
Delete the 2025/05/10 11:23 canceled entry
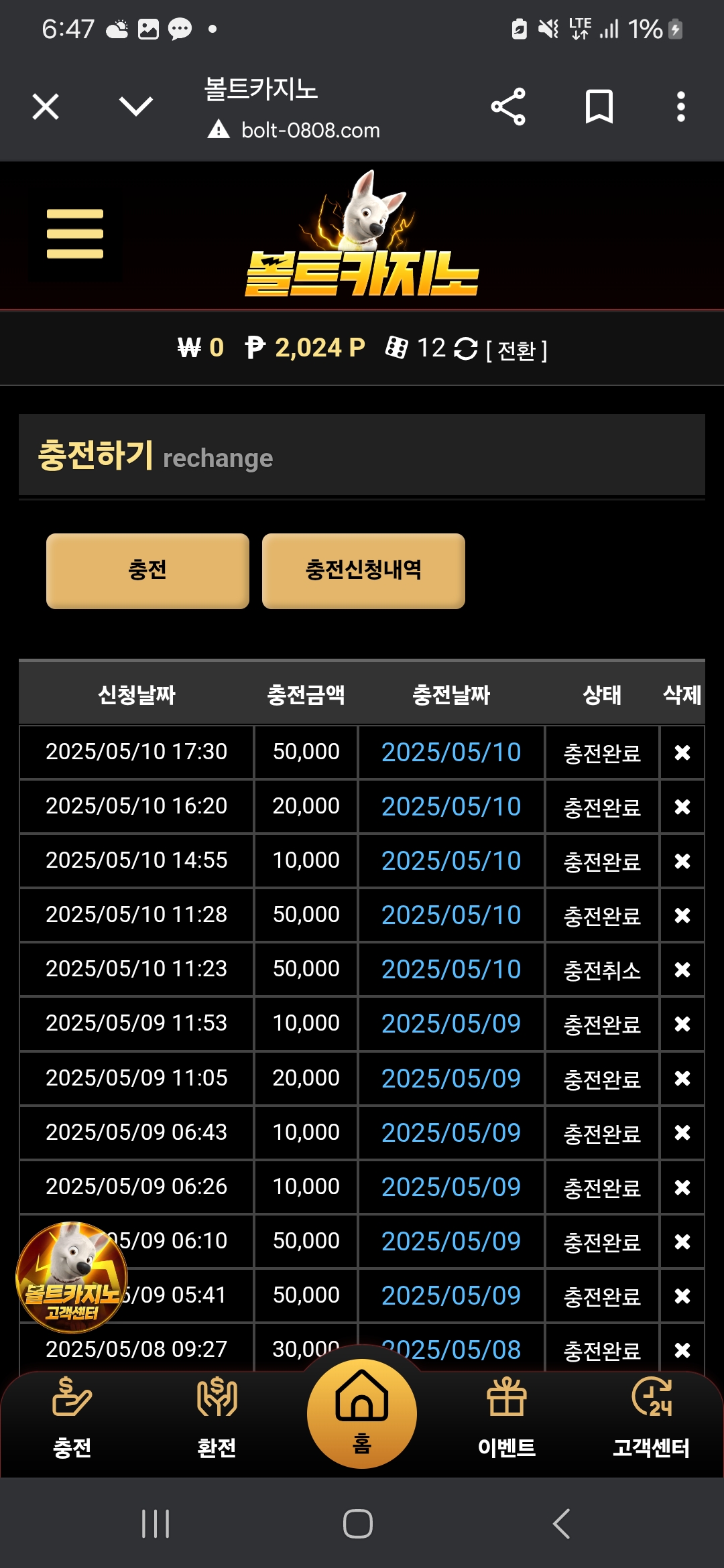click(682, 970)
